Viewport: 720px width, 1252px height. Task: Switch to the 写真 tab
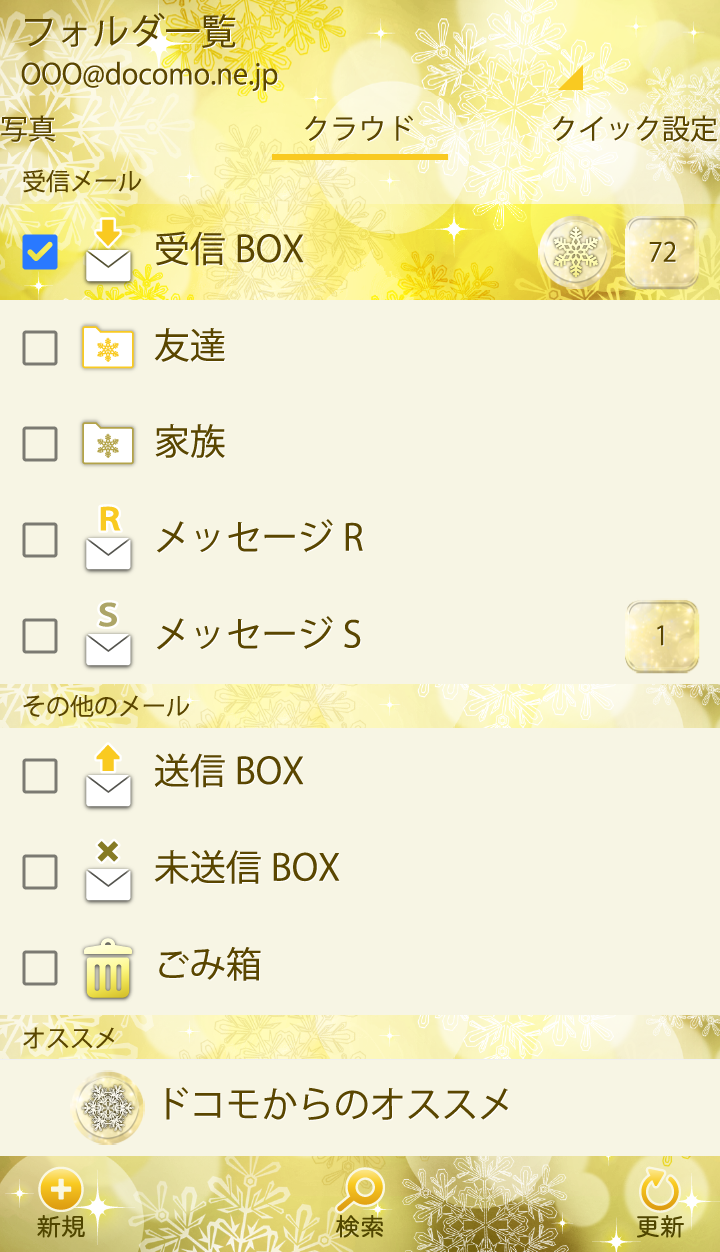tap(27, 129)
